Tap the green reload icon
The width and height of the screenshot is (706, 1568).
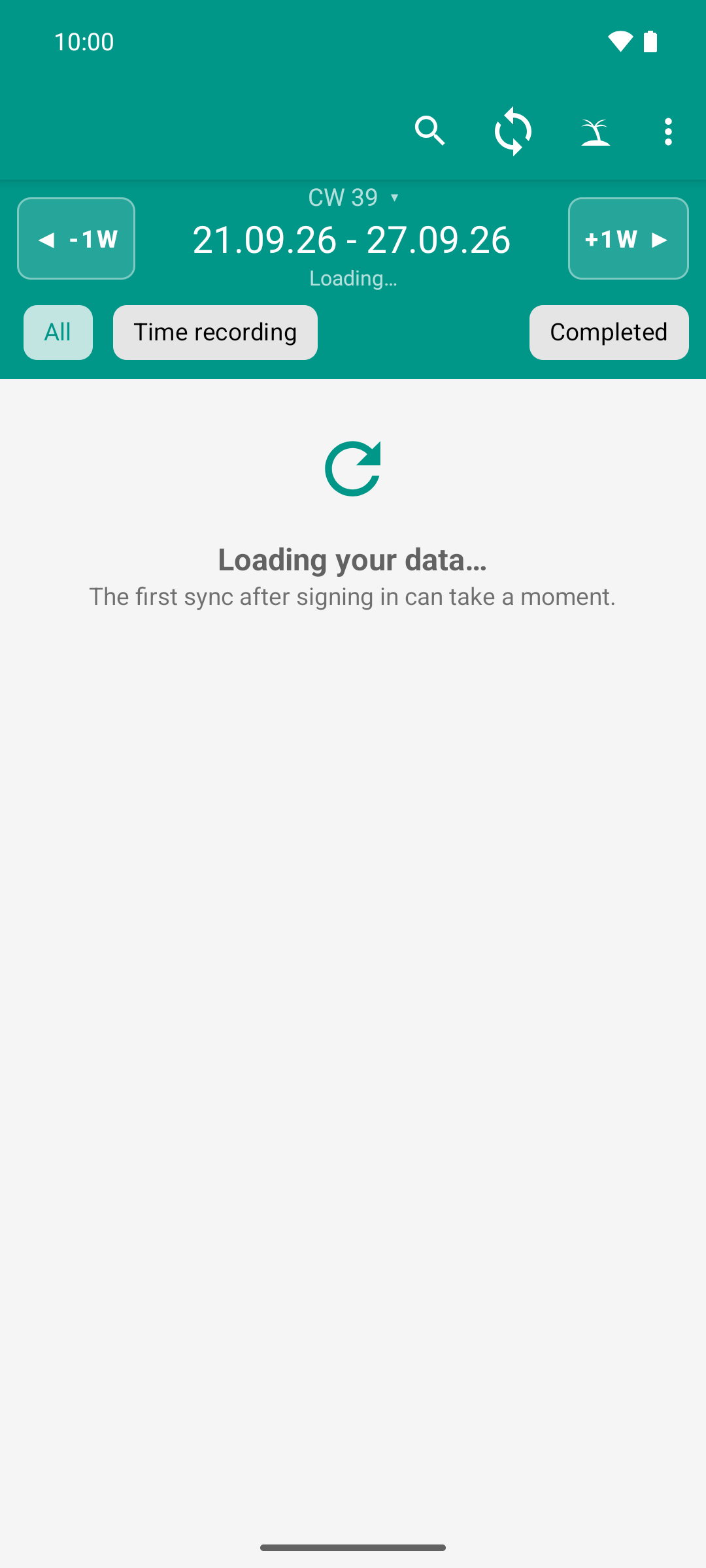(x=353, y=468)
